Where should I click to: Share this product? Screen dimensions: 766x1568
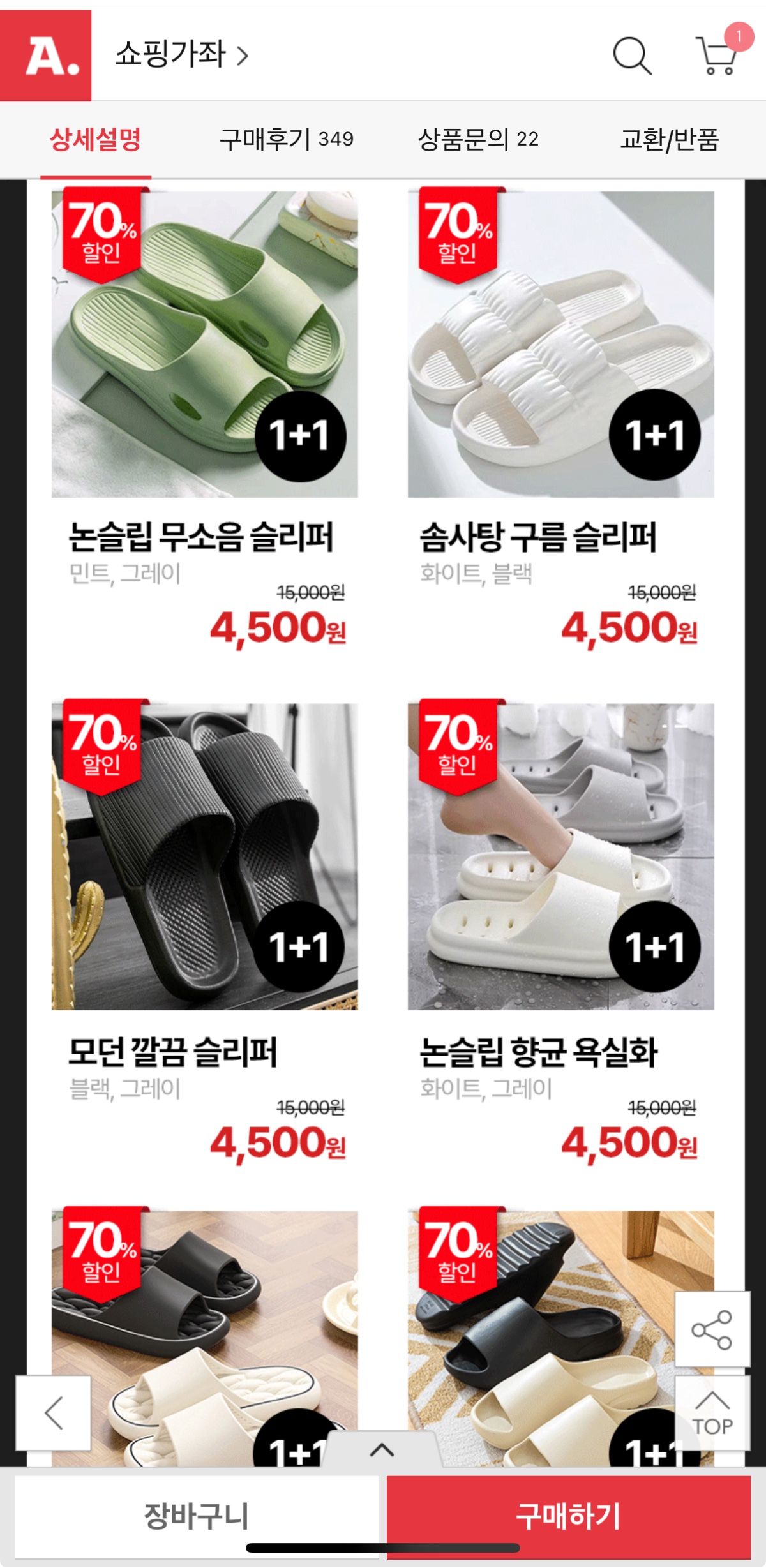[712, 1330]
